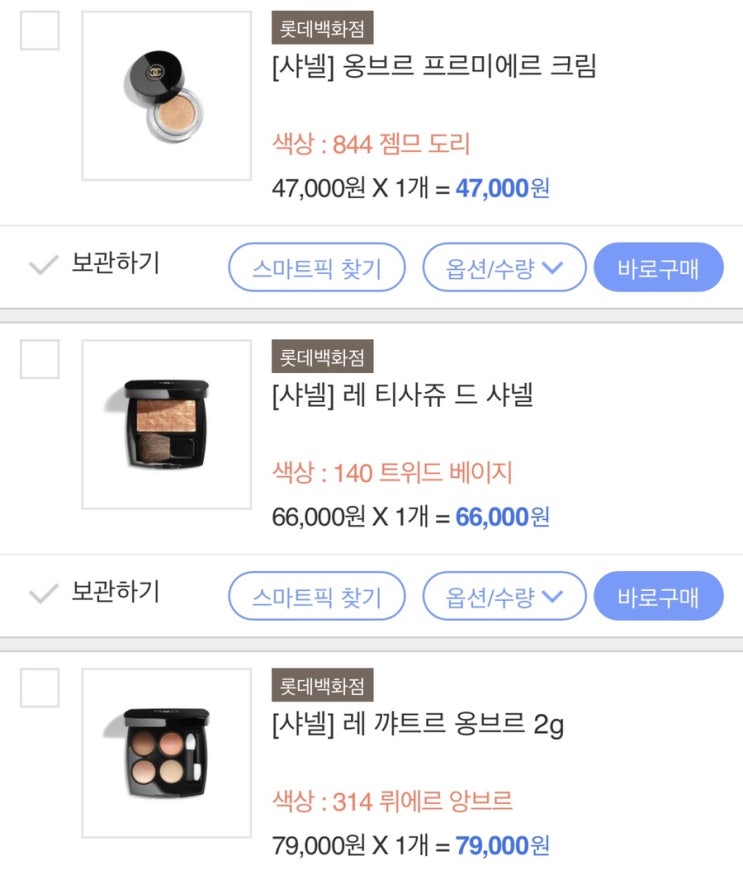The height and width of the screenshot is (870, 743).
Task: Buy 옹브르 프르미에르 크림 now with 바로구매
Action: click(659, 267)
